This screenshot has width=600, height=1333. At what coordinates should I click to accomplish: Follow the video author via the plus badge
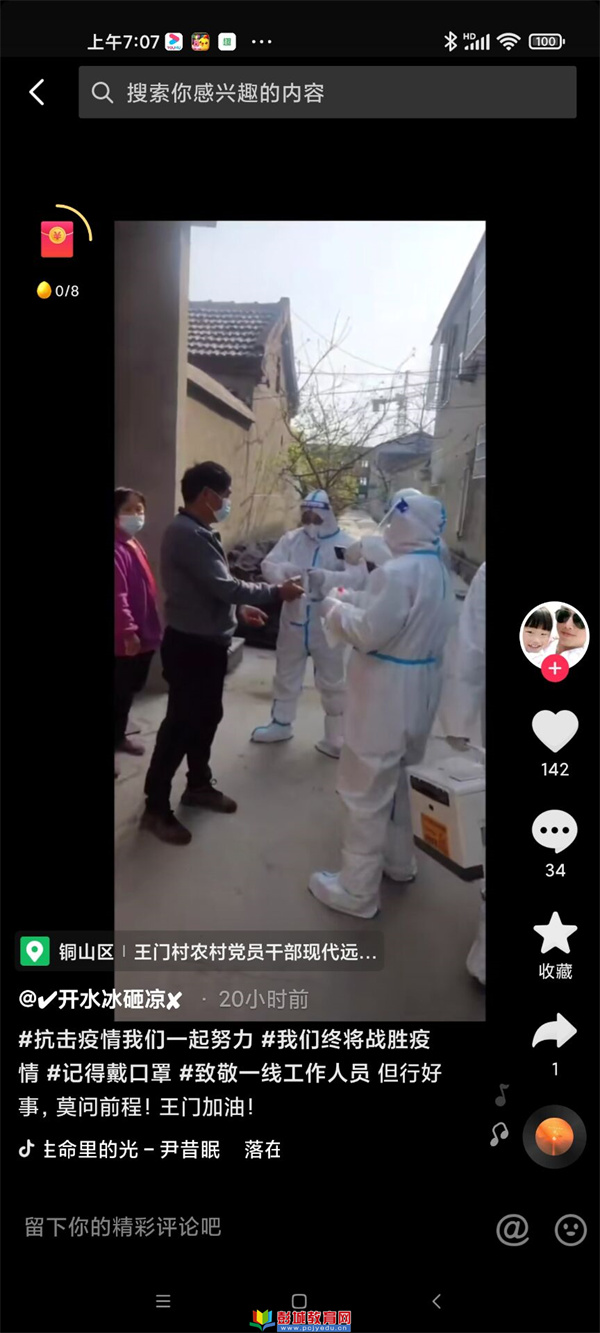[554, 669]
